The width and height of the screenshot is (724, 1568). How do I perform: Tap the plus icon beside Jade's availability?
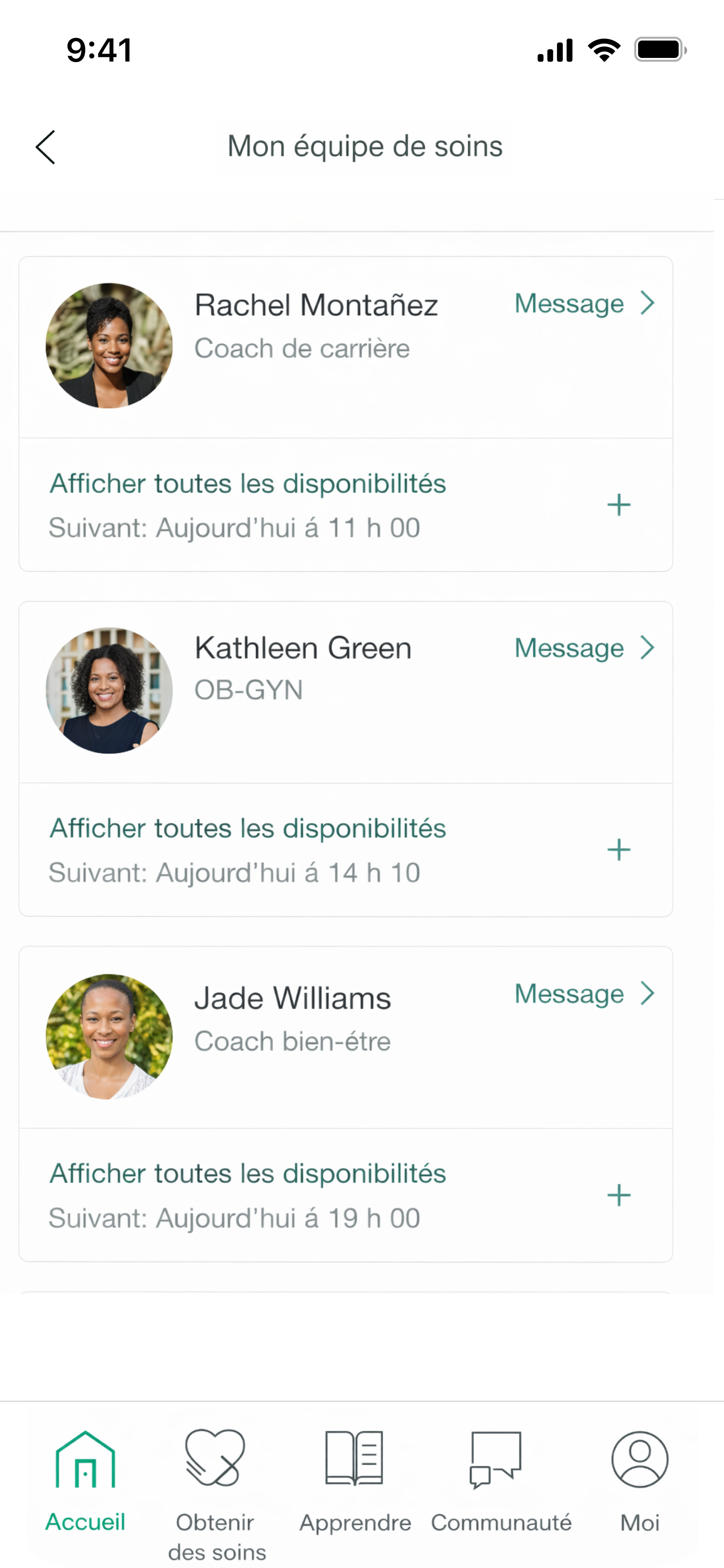[619, 1195]
